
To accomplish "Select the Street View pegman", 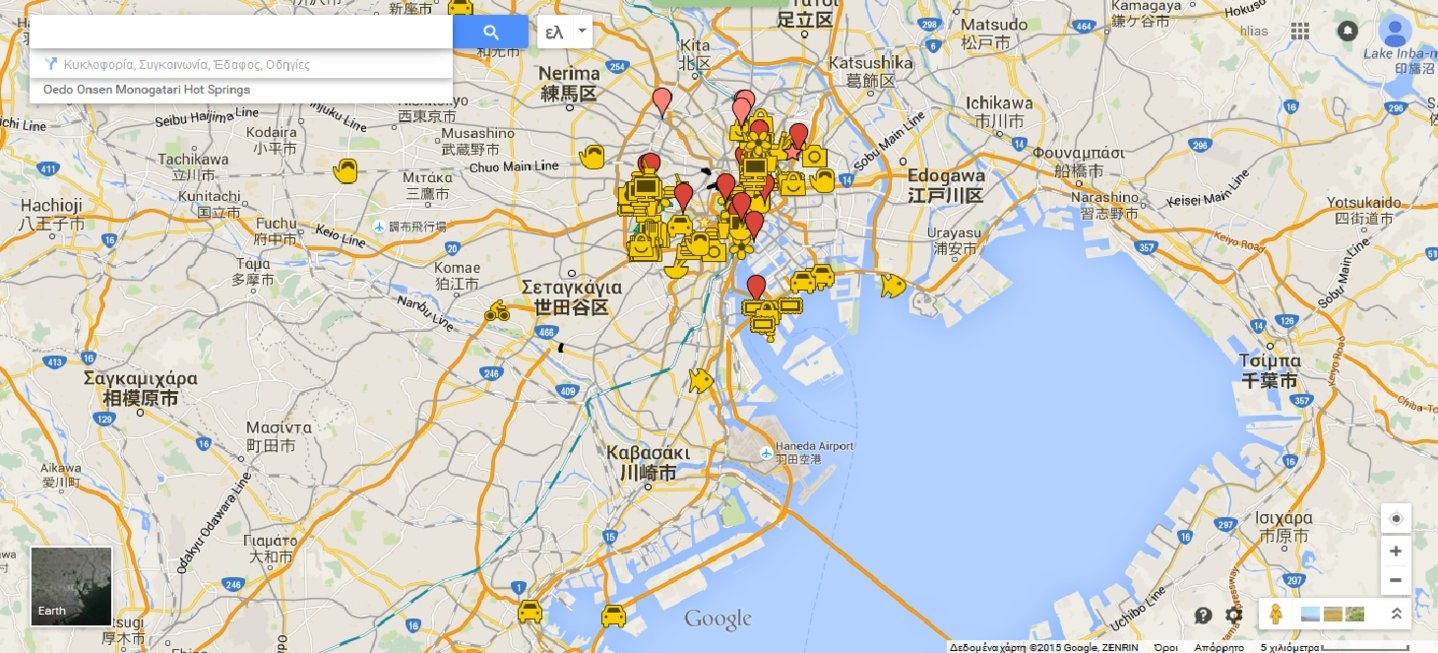I will 1275,614.
